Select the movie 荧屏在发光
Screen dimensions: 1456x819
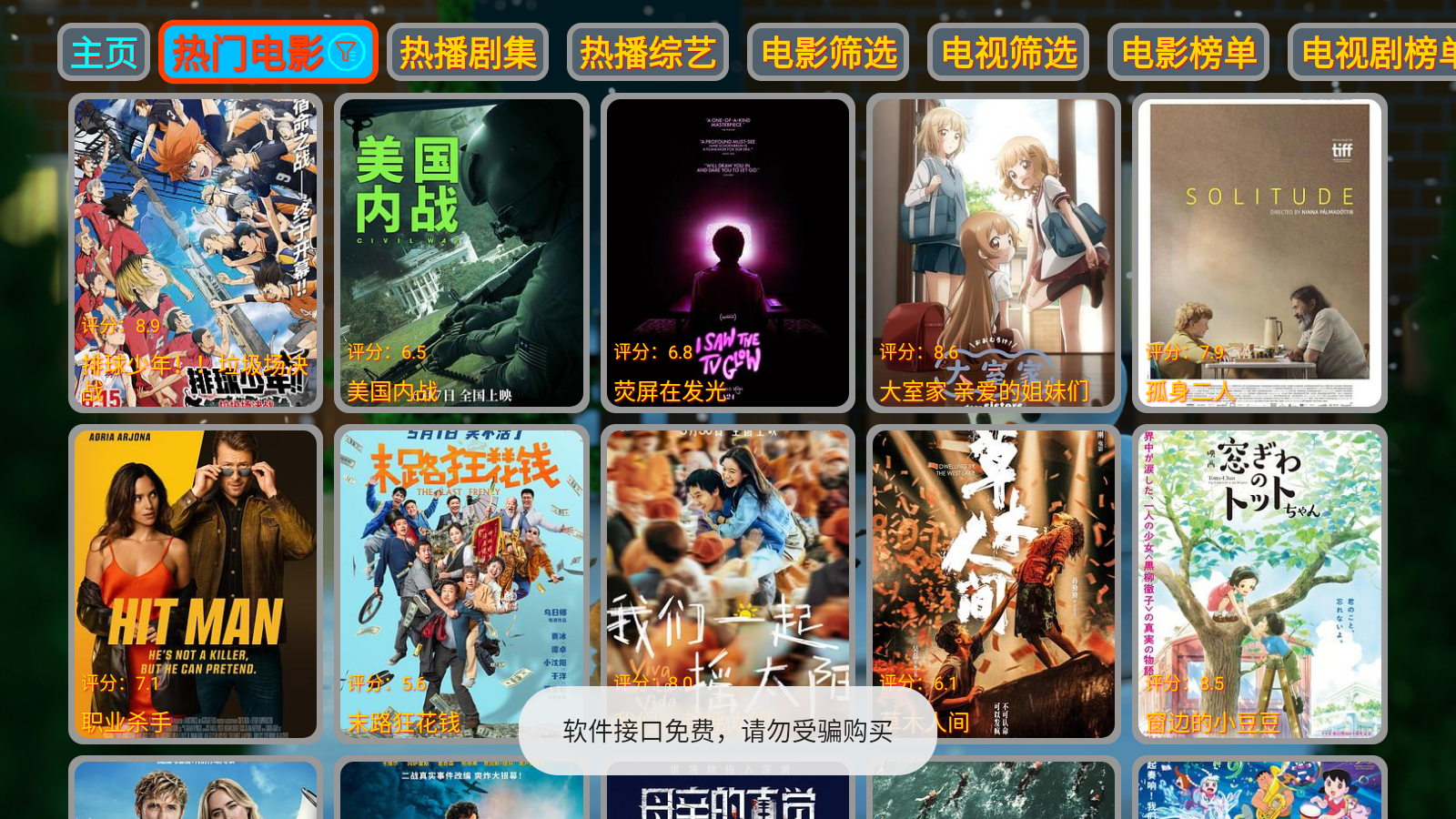point(728,252)
